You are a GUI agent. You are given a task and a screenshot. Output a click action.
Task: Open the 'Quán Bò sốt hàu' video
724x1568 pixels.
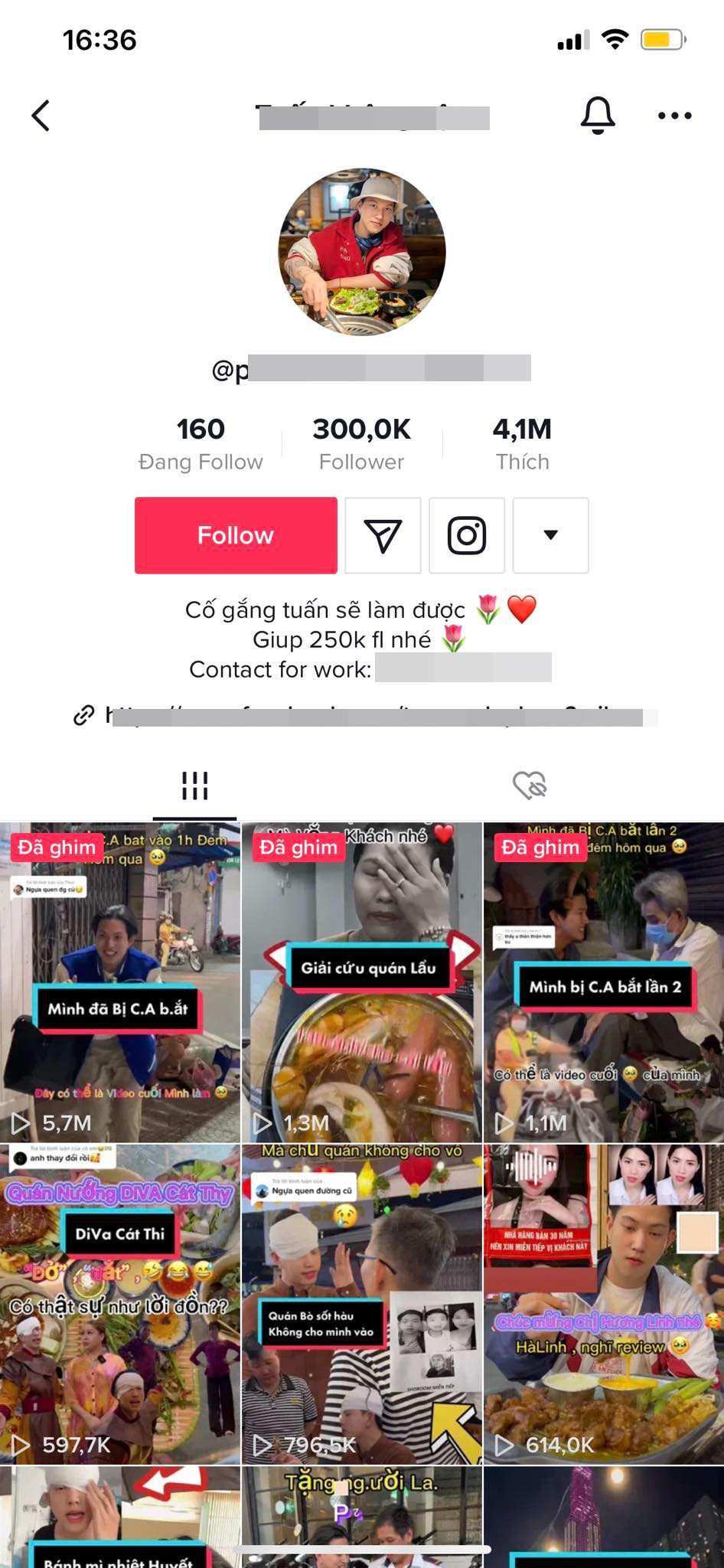[362, 1305]
